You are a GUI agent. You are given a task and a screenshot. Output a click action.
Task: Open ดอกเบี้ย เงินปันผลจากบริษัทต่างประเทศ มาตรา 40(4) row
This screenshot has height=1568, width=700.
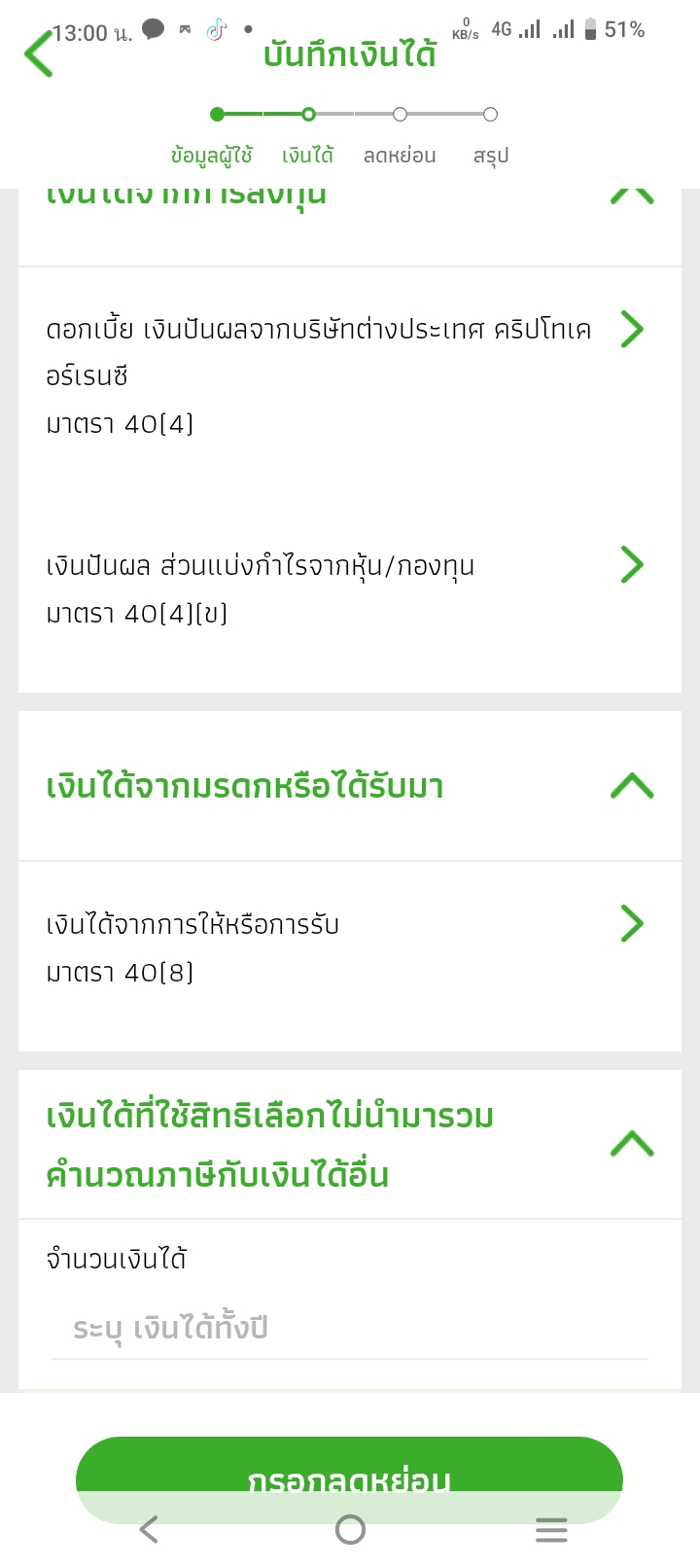click(x=349, y=374)
